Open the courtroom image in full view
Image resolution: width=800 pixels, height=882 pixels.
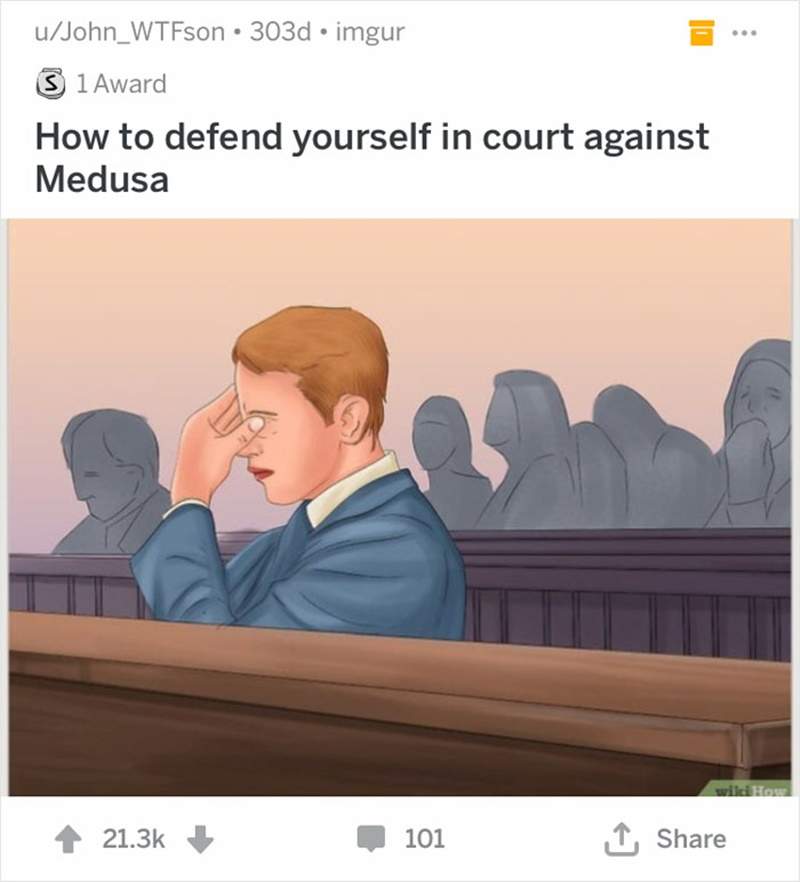400,507
